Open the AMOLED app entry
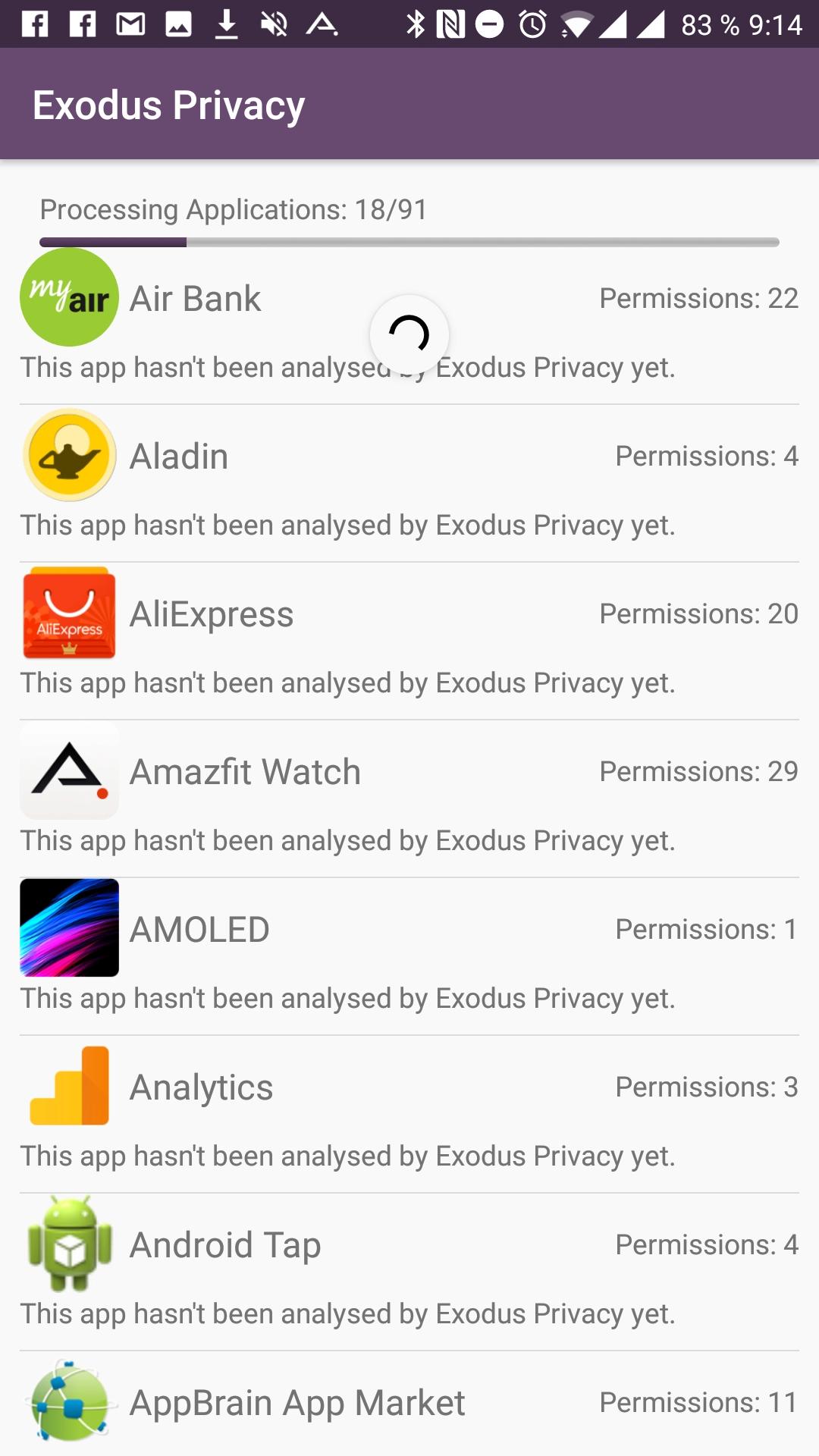Screen dimensions: 819x1456 pos(409,956)
